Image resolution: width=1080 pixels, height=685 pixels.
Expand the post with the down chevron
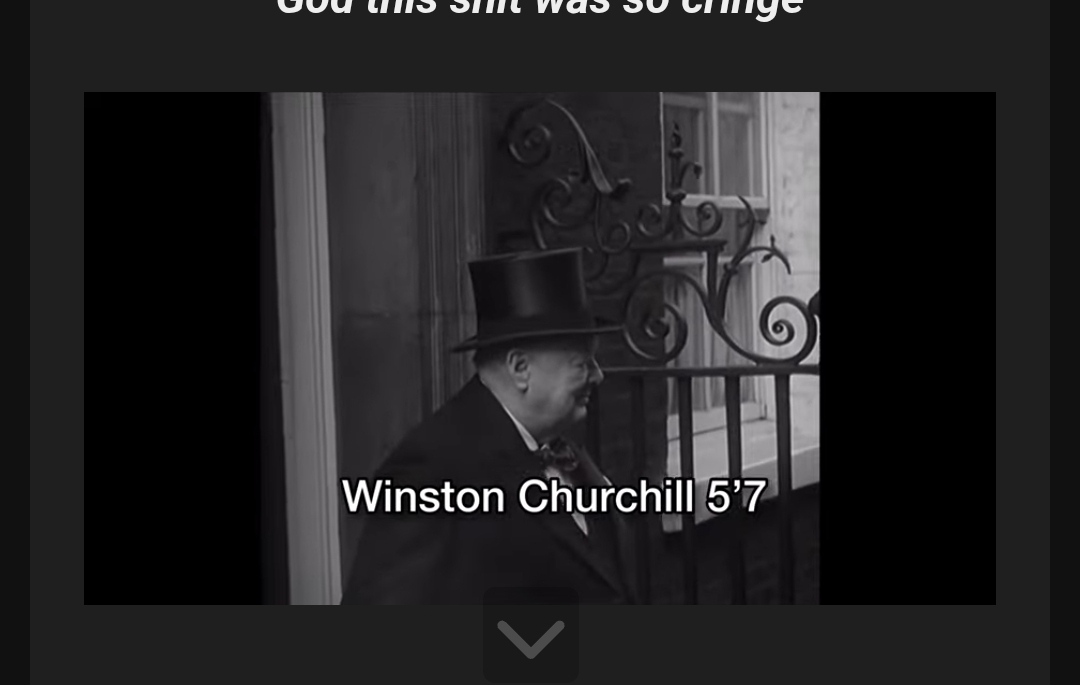pos(531,637)
